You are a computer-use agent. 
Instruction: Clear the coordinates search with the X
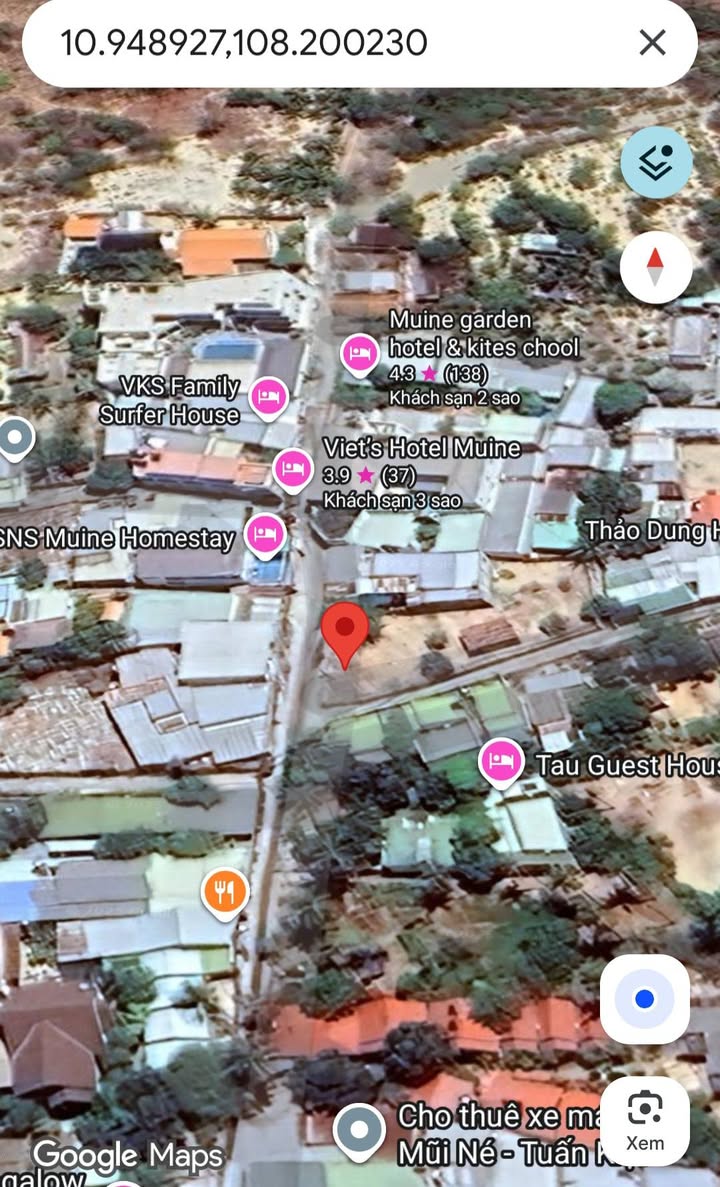click(653, 42)
